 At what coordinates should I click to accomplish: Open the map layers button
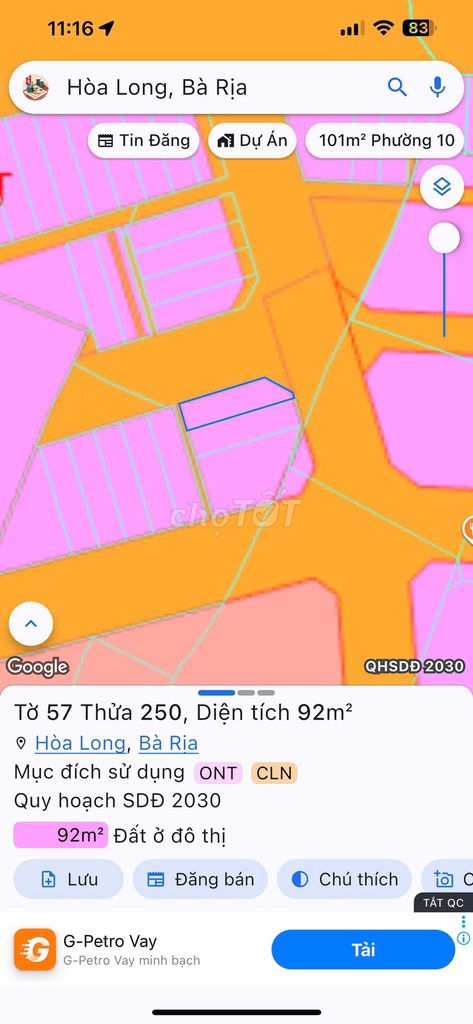(442, 187)
